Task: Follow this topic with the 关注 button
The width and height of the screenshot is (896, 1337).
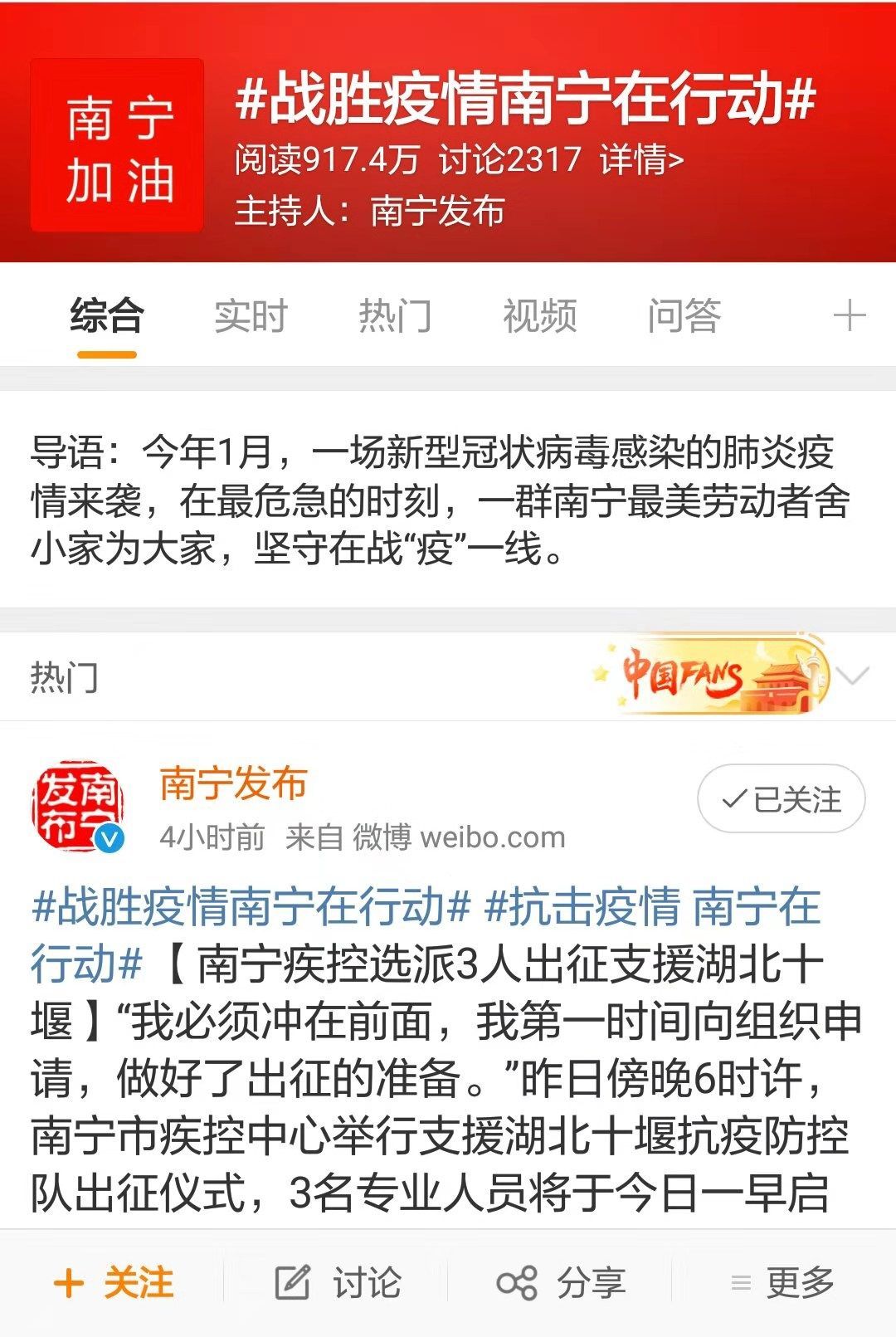Action: (x=114, y=1283)
